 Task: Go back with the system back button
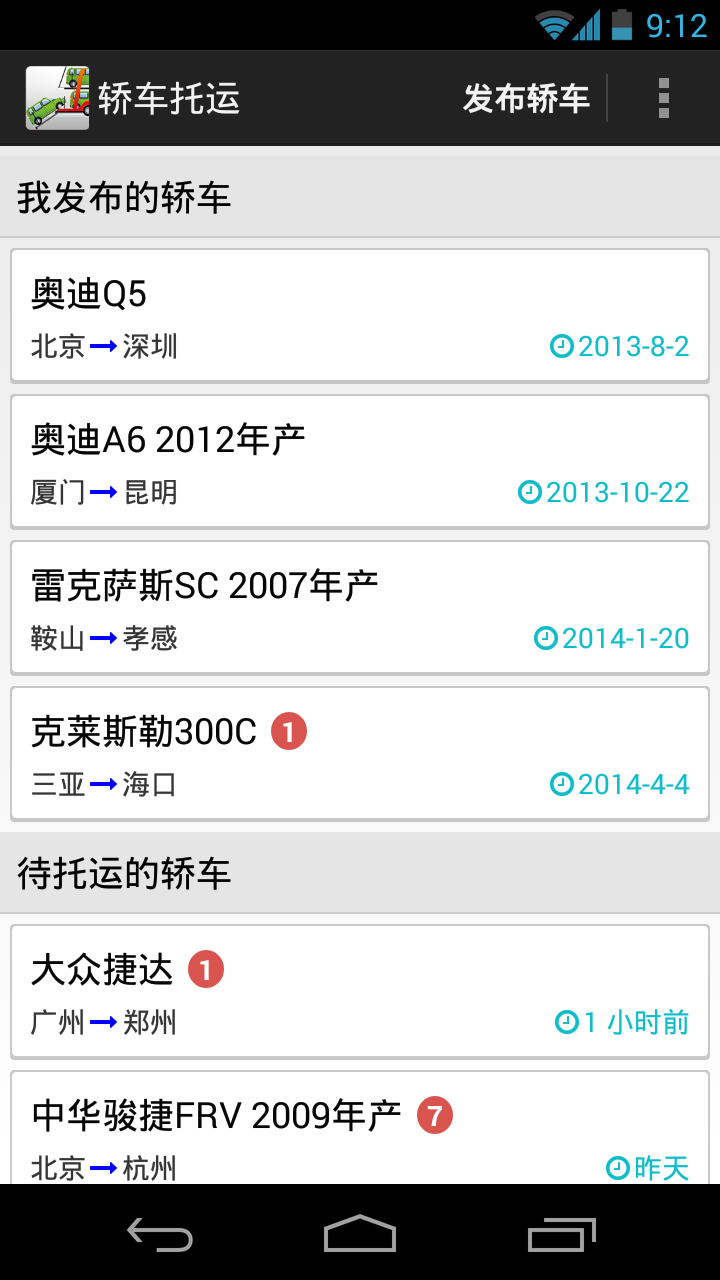[160, 1234]
